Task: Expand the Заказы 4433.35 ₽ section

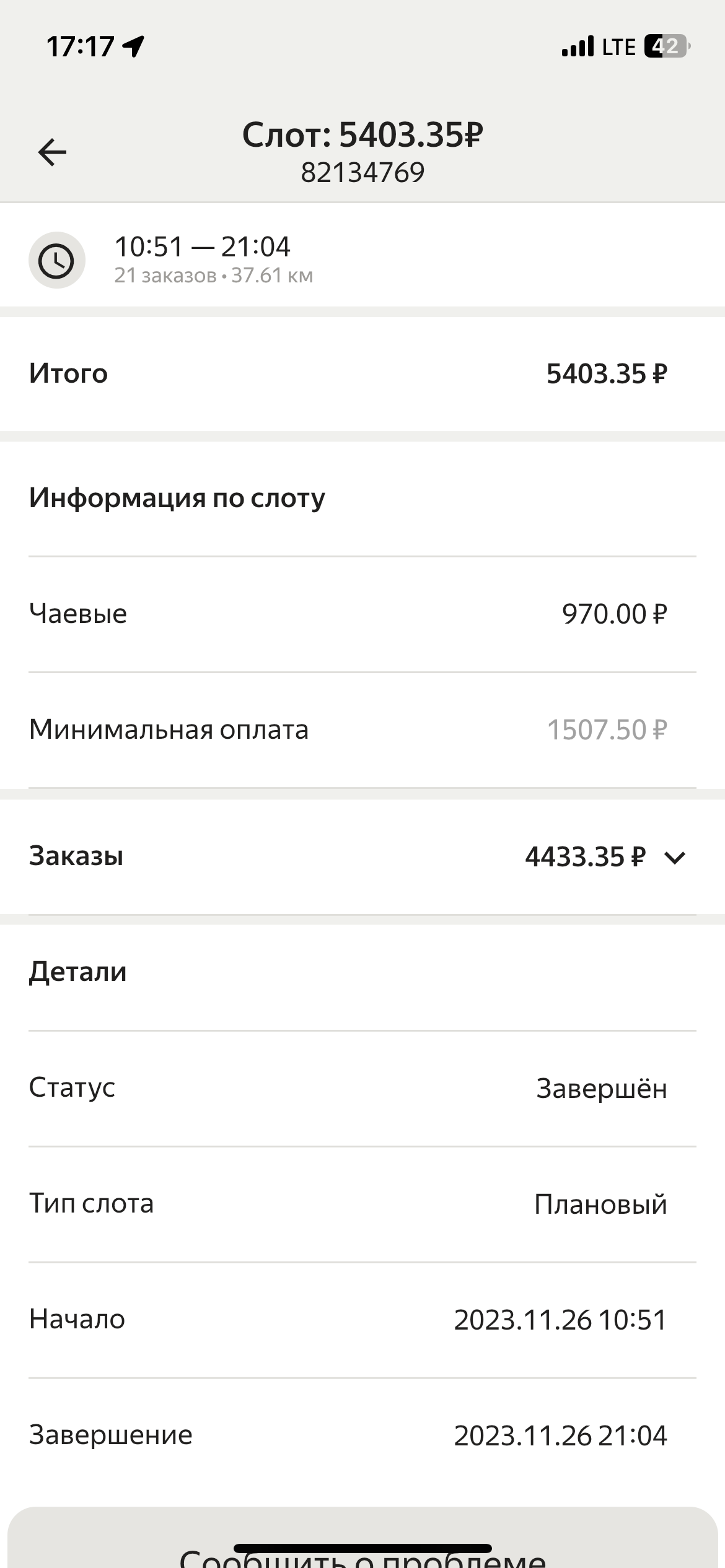Action: click(362, 856)
